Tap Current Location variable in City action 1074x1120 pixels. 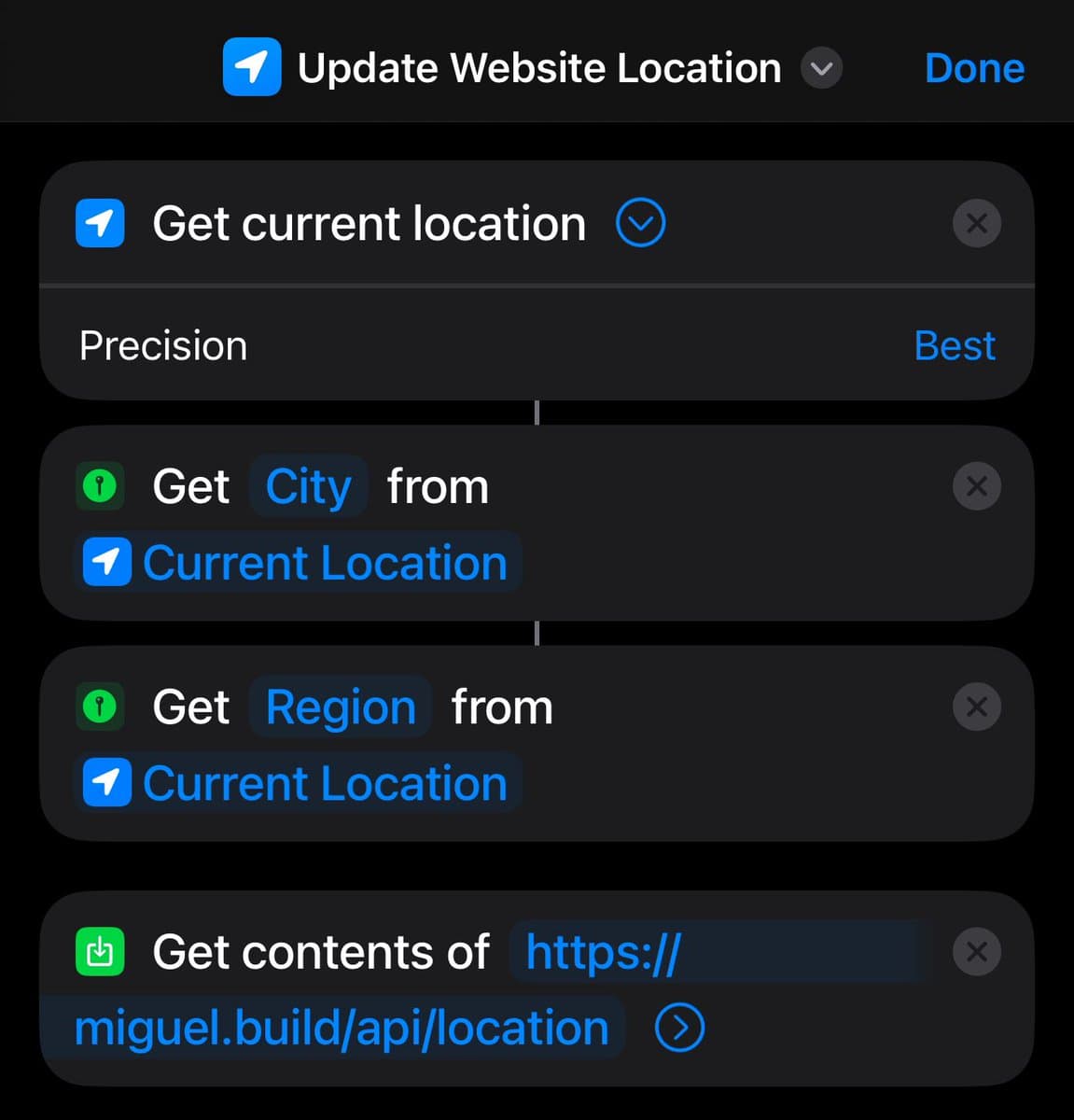(297, 564)
